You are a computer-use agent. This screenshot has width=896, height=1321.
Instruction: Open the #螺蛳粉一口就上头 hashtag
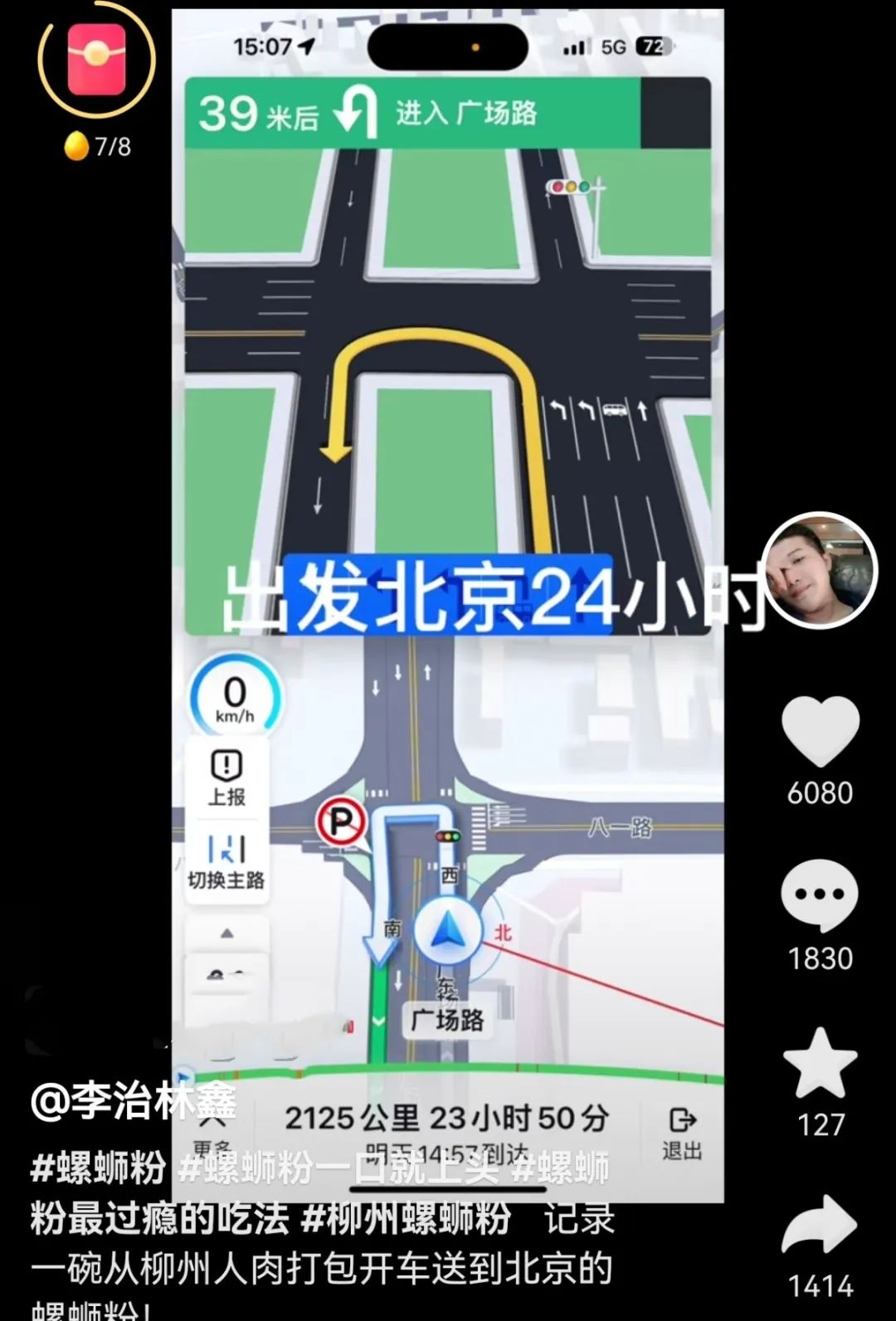(x=338, y=1168)
